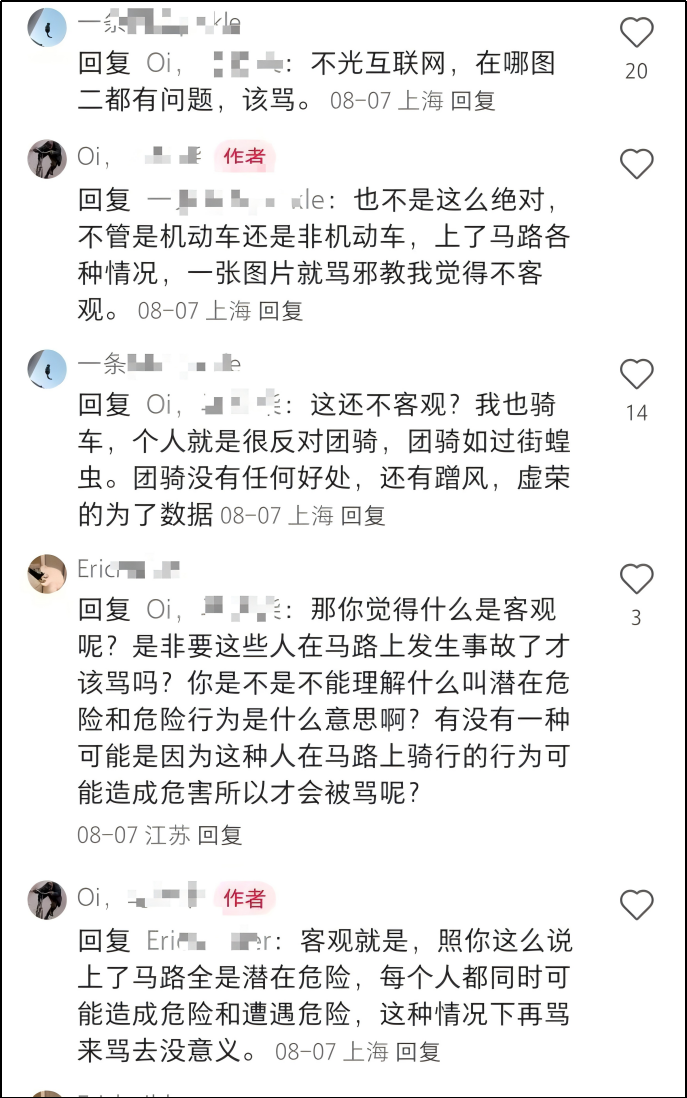Reply to the comment ending 我觉得不客观
The image size is (687, 1098).
[x=281, y=311]
